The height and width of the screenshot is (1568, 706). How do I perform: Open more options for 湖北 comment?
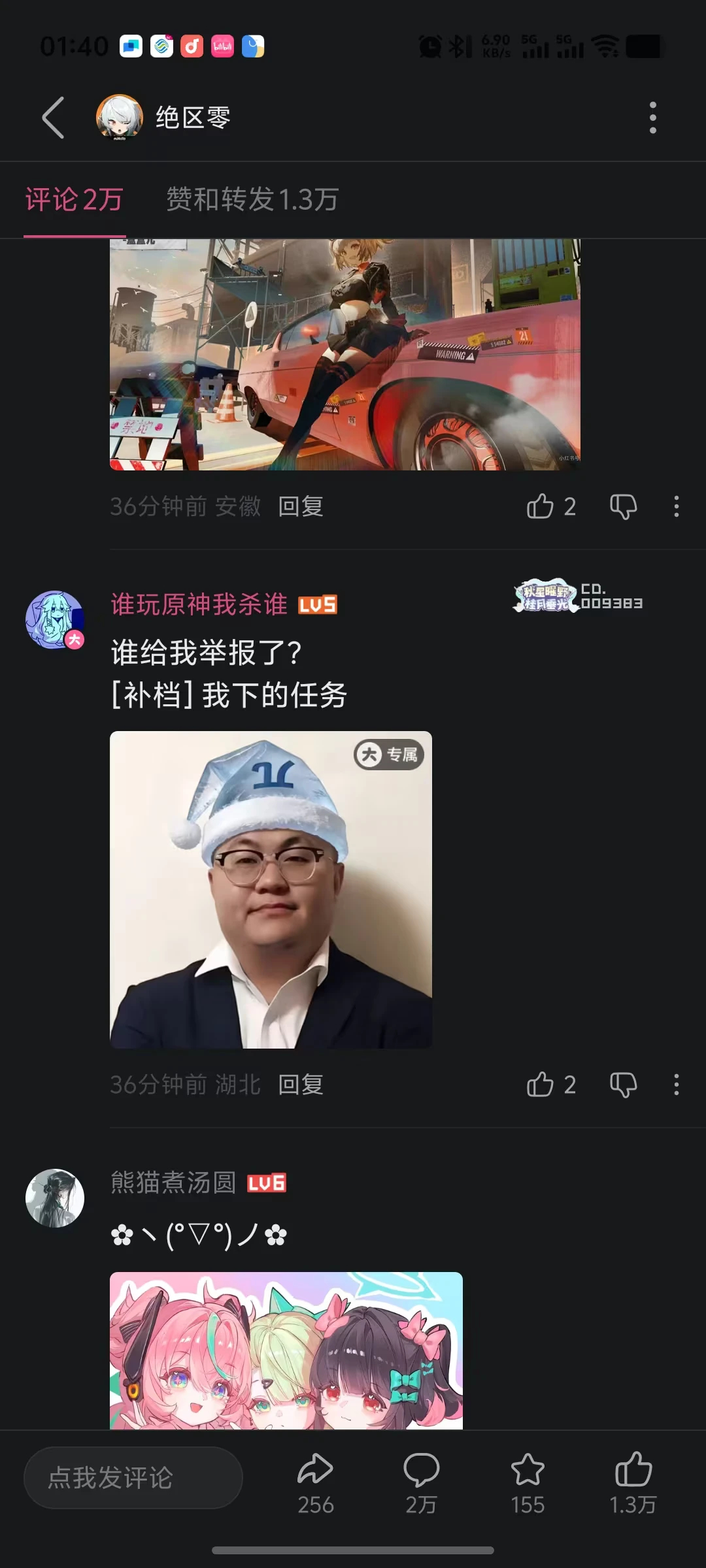point(677,1085)
